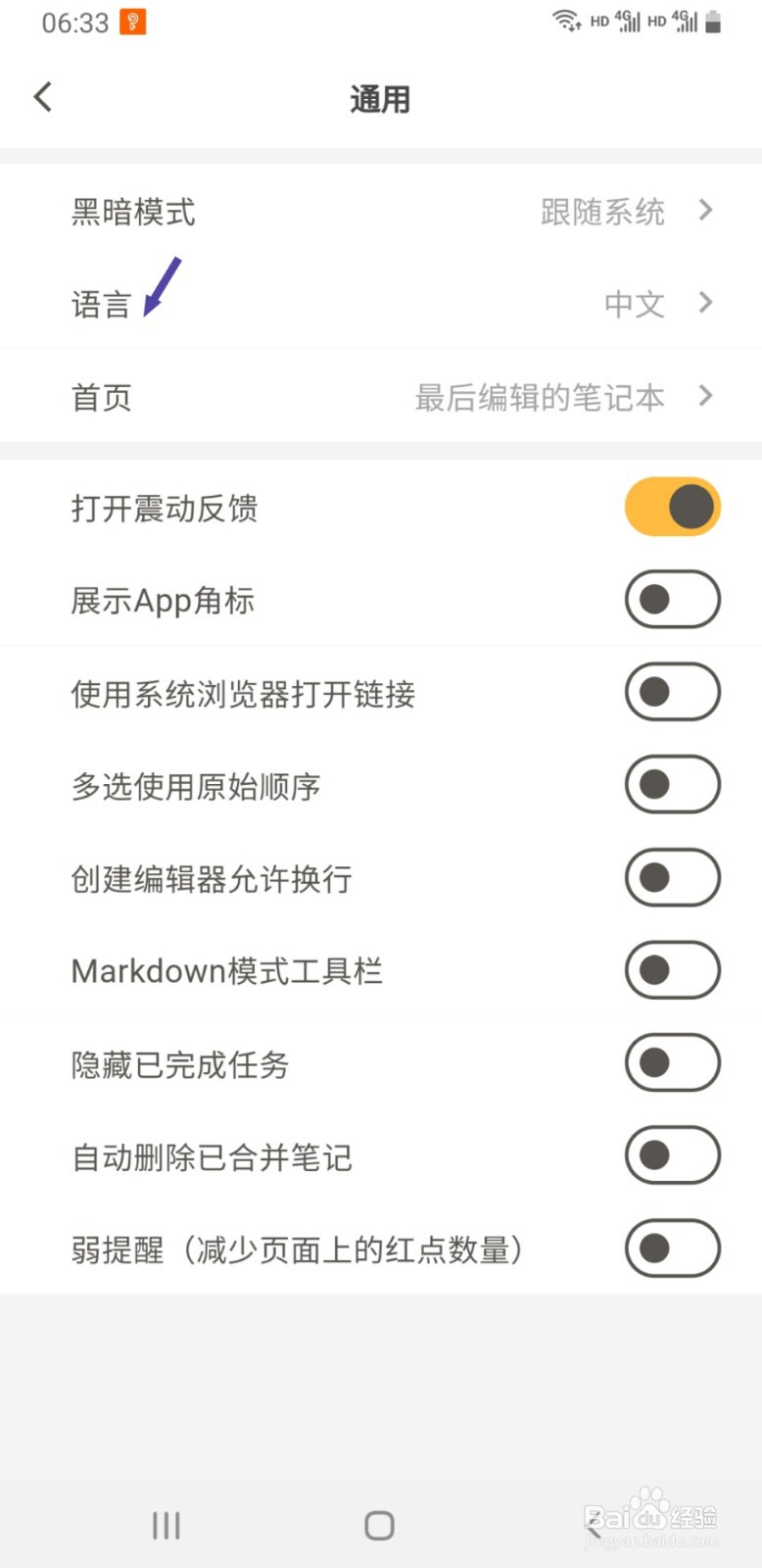Turn on 创建编辑器允许换行
762x1568 pixels.
coord(672,877)
